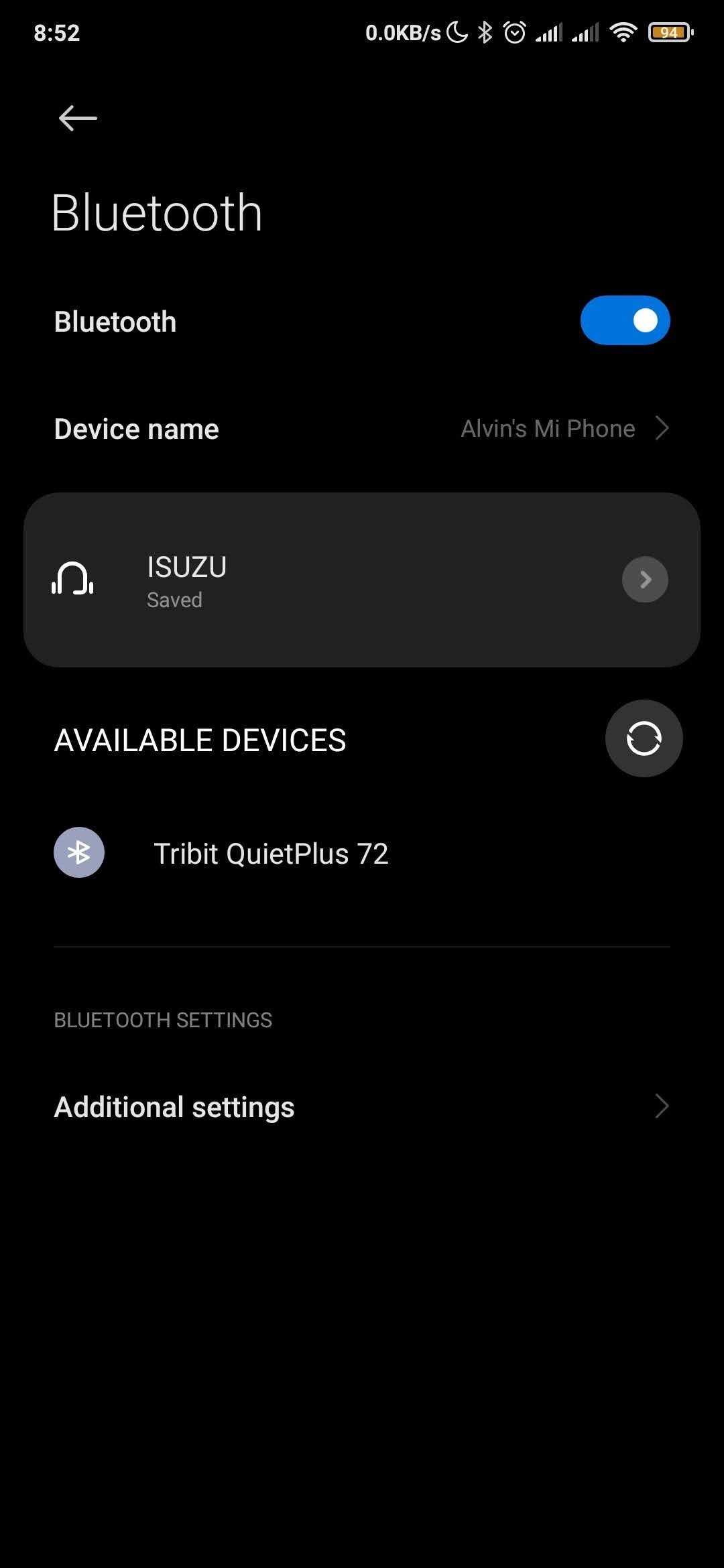Screen dimensions: 724x1568
Task: Select the Available Devices header
Action: click(199, 740)
